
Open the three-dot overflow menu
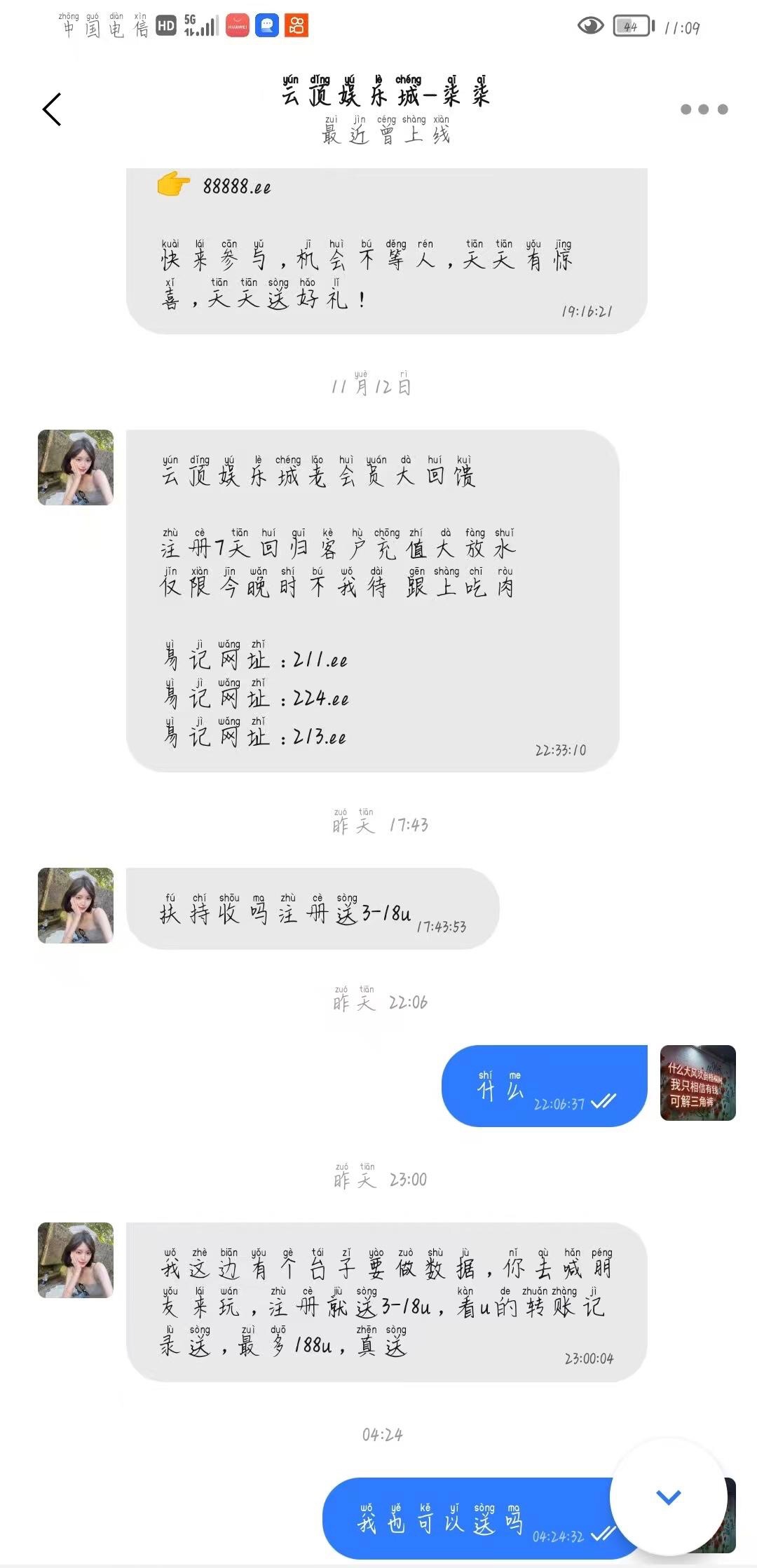pos(704,109)
